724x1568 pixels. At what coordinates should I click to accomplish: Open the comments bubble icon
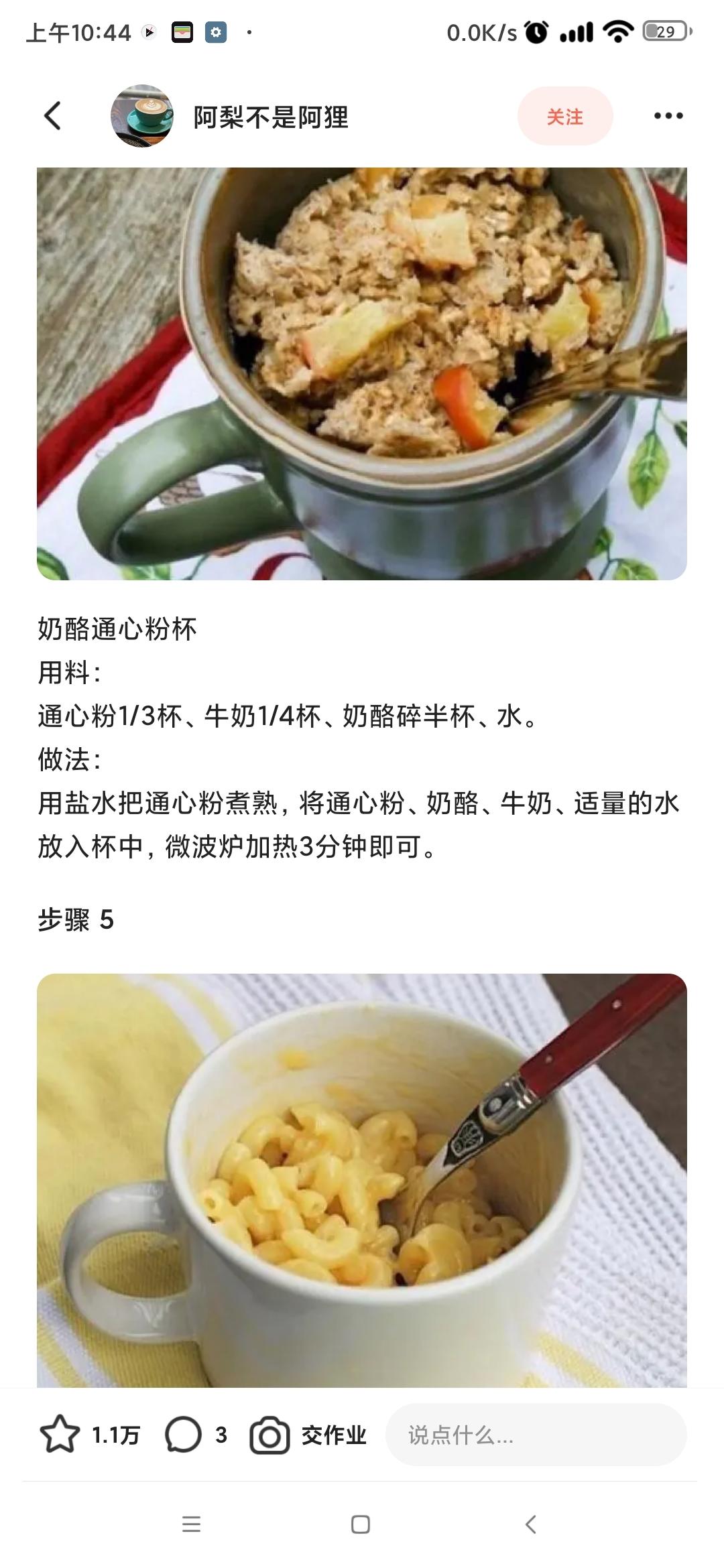pos(183,1435)
